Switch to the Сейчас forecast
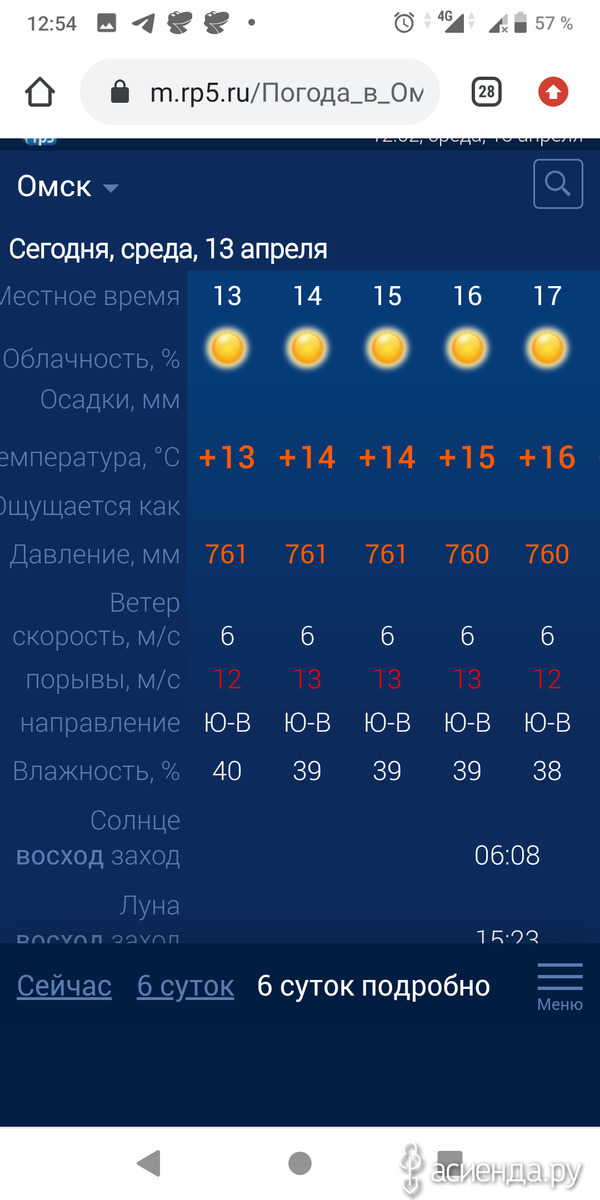 click(x=64, y=986)
